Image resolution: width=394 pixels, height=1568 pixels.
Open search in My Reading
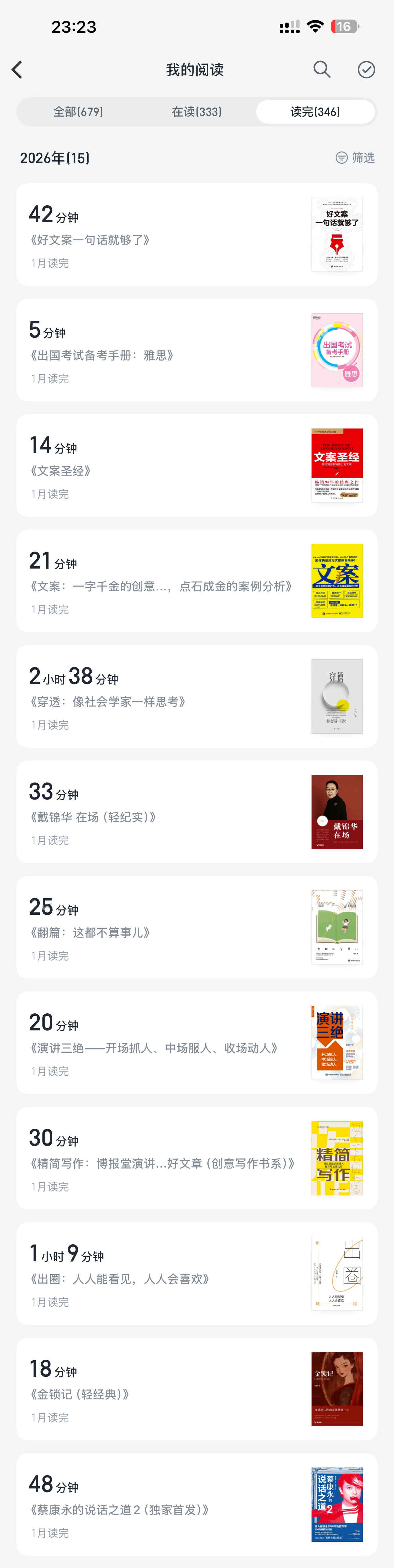pyautogui.click(x=322, y=70)
